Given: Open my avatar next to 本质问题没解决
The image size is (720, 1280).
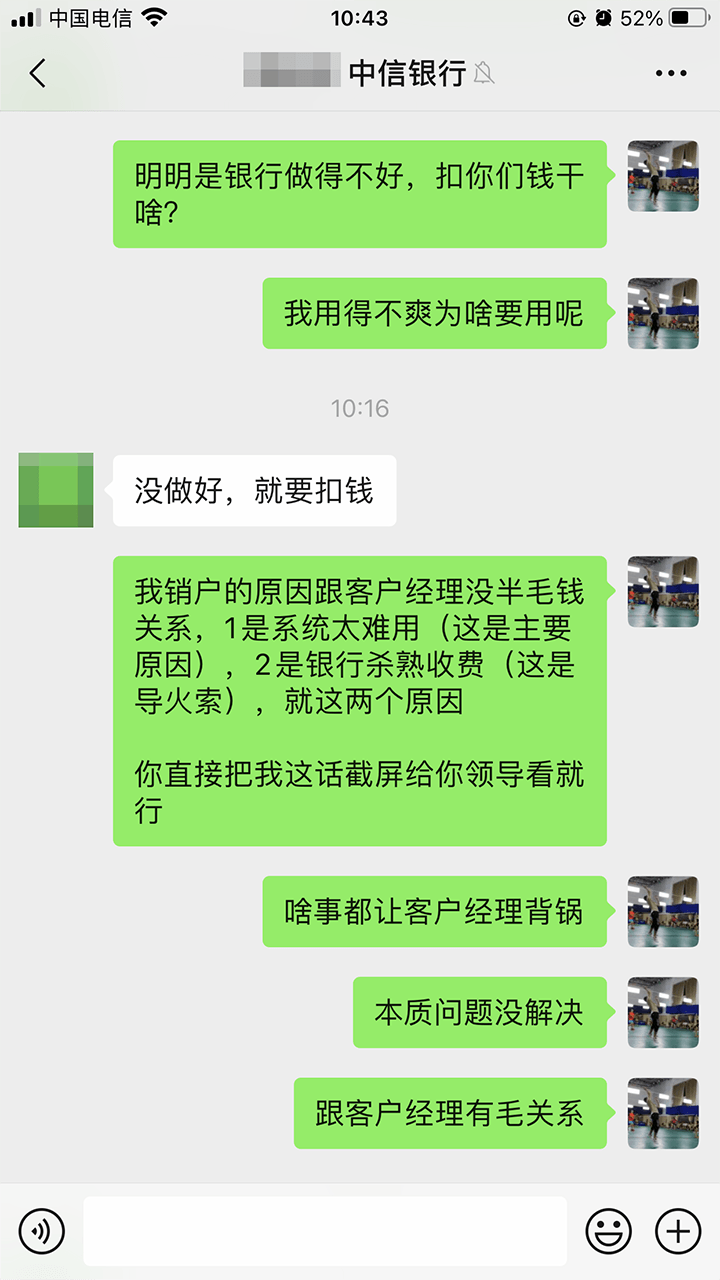Looking at the screenshot, I should 662,1012.
